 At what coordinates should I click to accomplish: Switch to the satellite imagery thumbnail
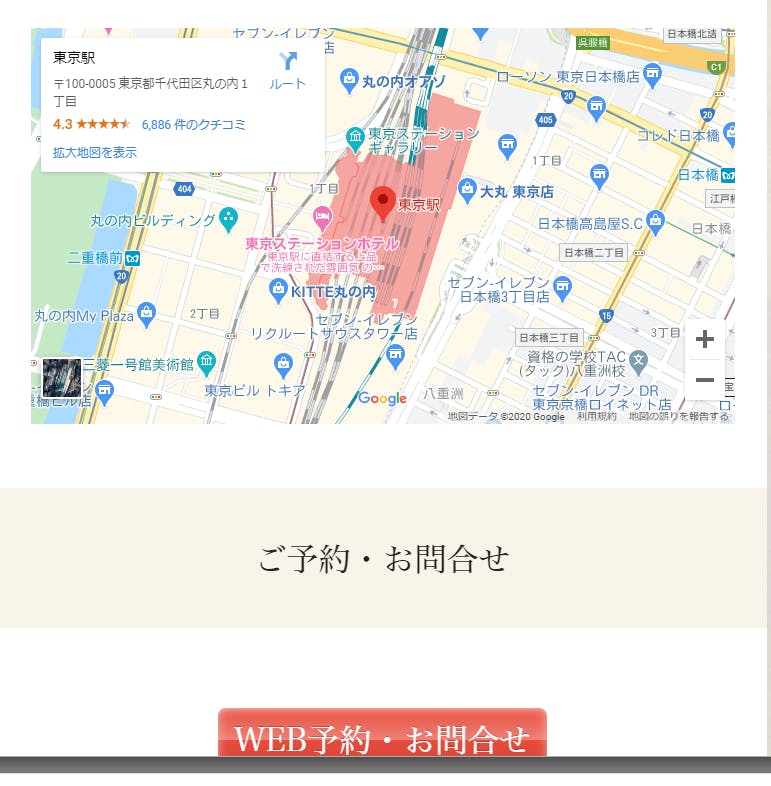(x=62, y=377)
